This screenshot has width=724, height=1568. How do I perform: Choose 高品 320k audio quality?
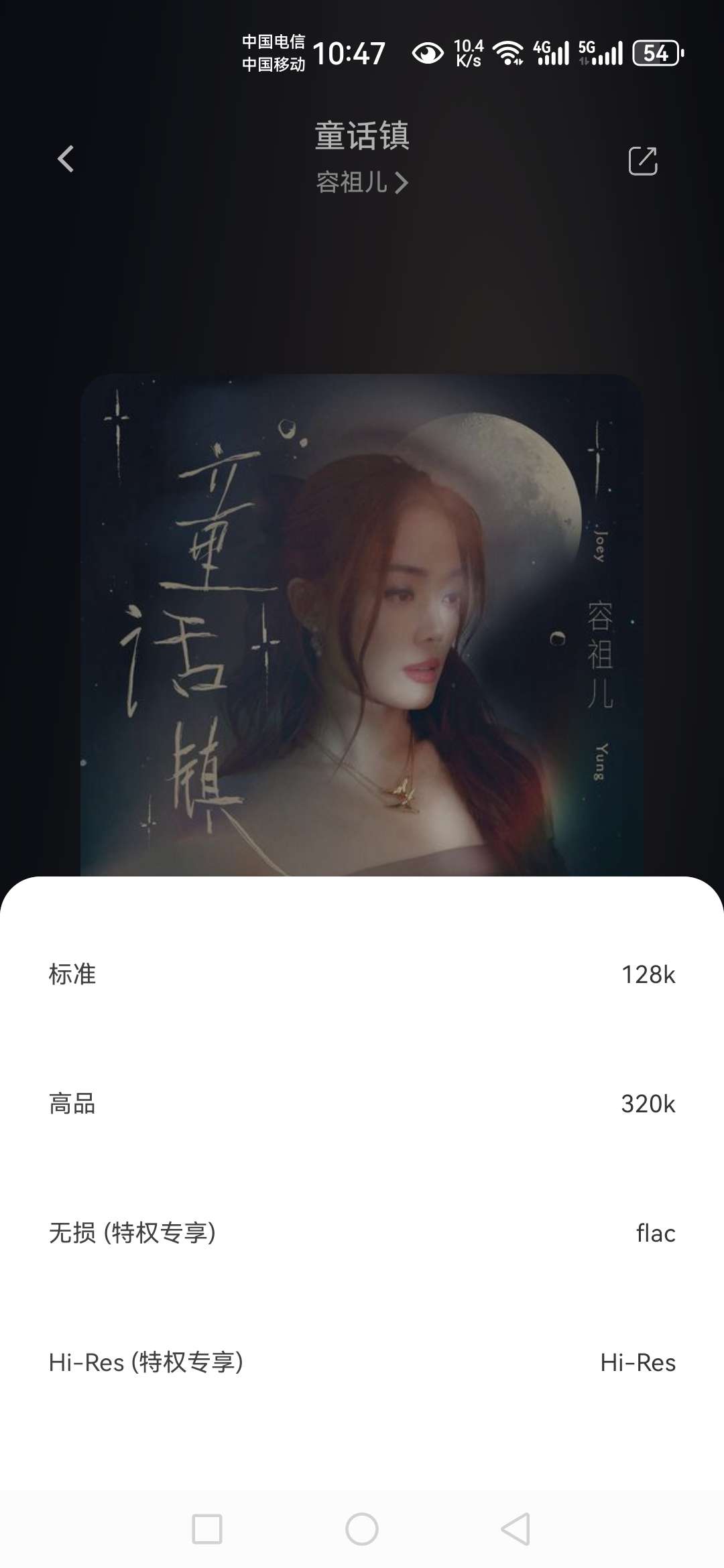(x=362, y=1104)
